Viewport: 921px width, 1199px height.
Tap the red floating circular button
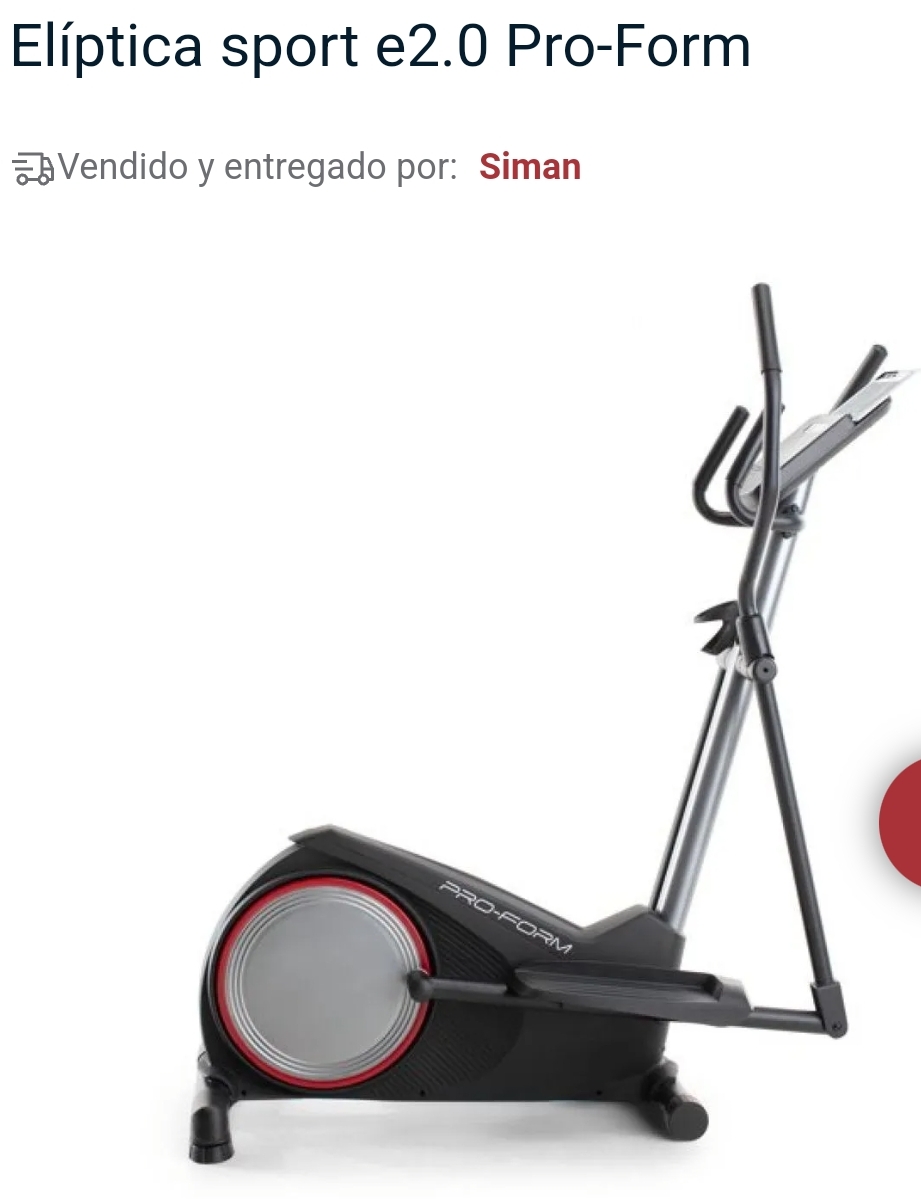(x=903, y=822)
